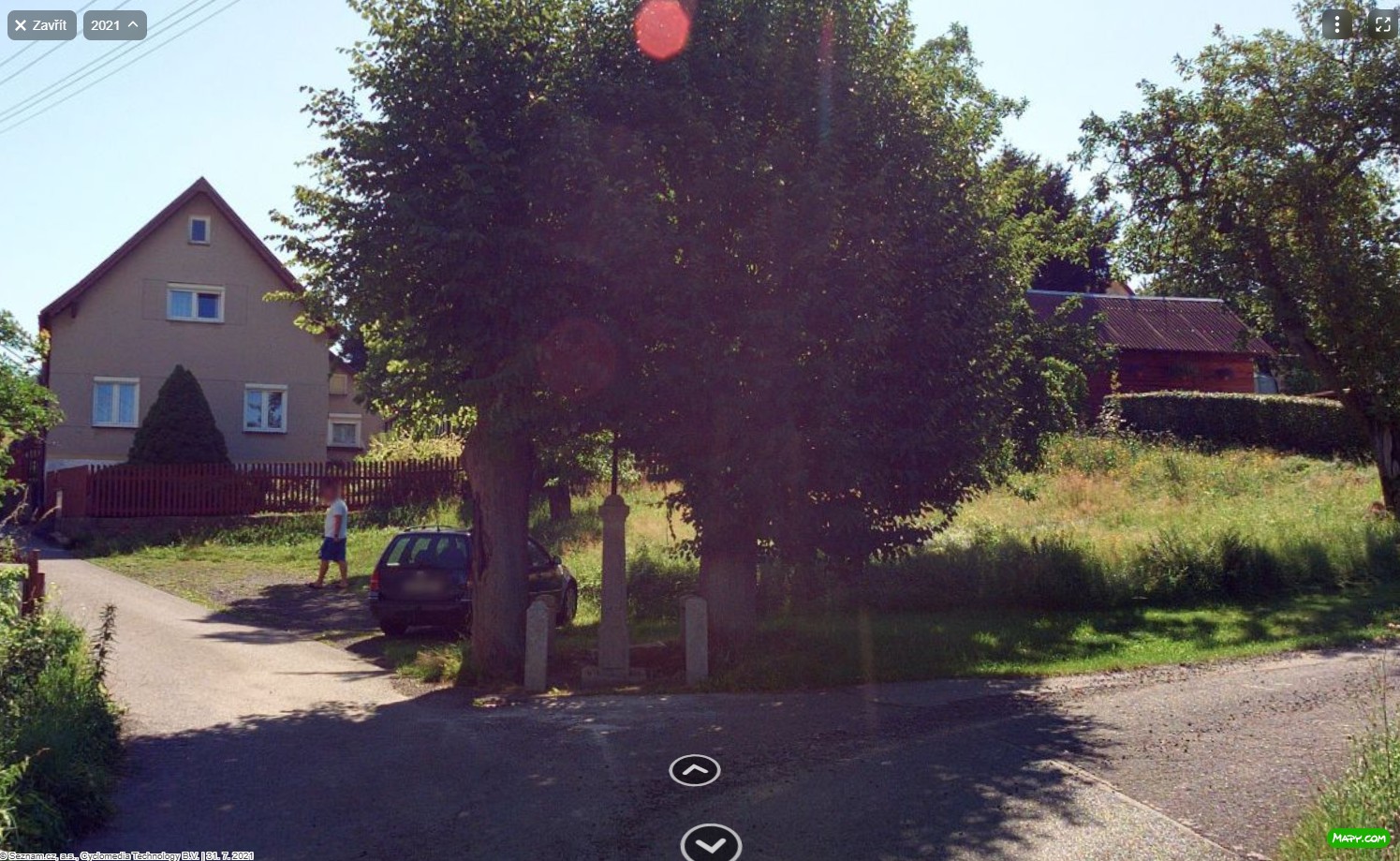The image size is (1400, 861).
Task: Expand the 2021 year selector
Action: (114, 25)
